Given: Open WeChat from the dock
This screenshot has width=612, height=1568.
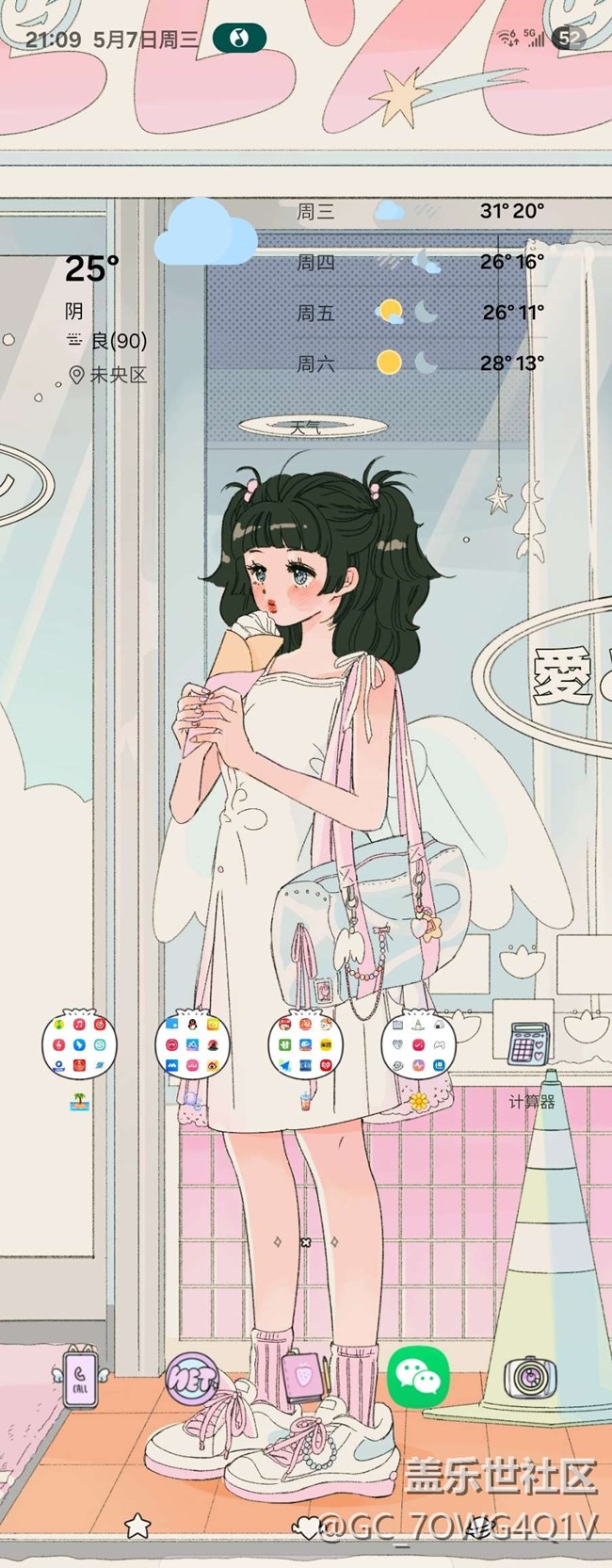Looking at the screenshot, I should coord(418,1380).
